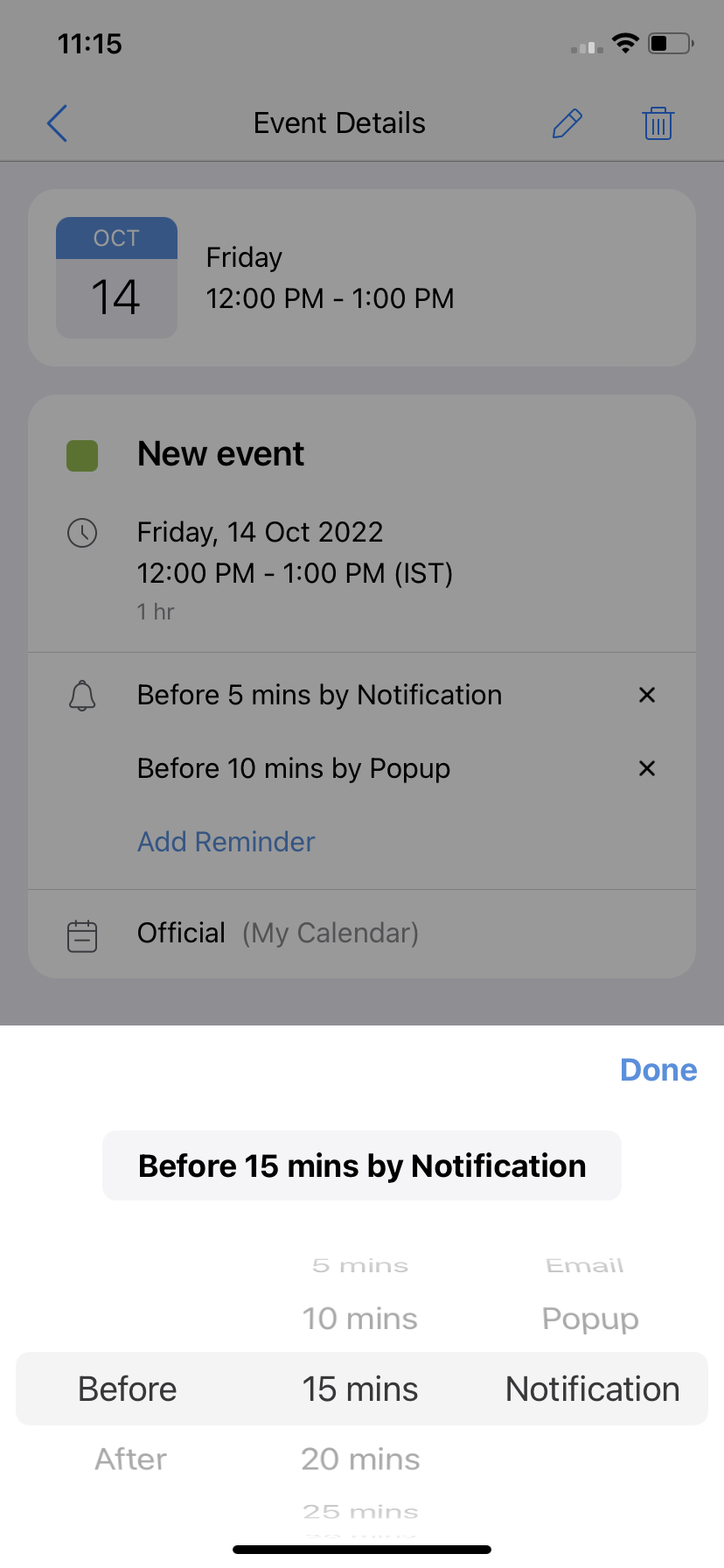Screen dimensions: 724x1568
Task: Select 25 mins in the time picker
Action: point(360,1511)
